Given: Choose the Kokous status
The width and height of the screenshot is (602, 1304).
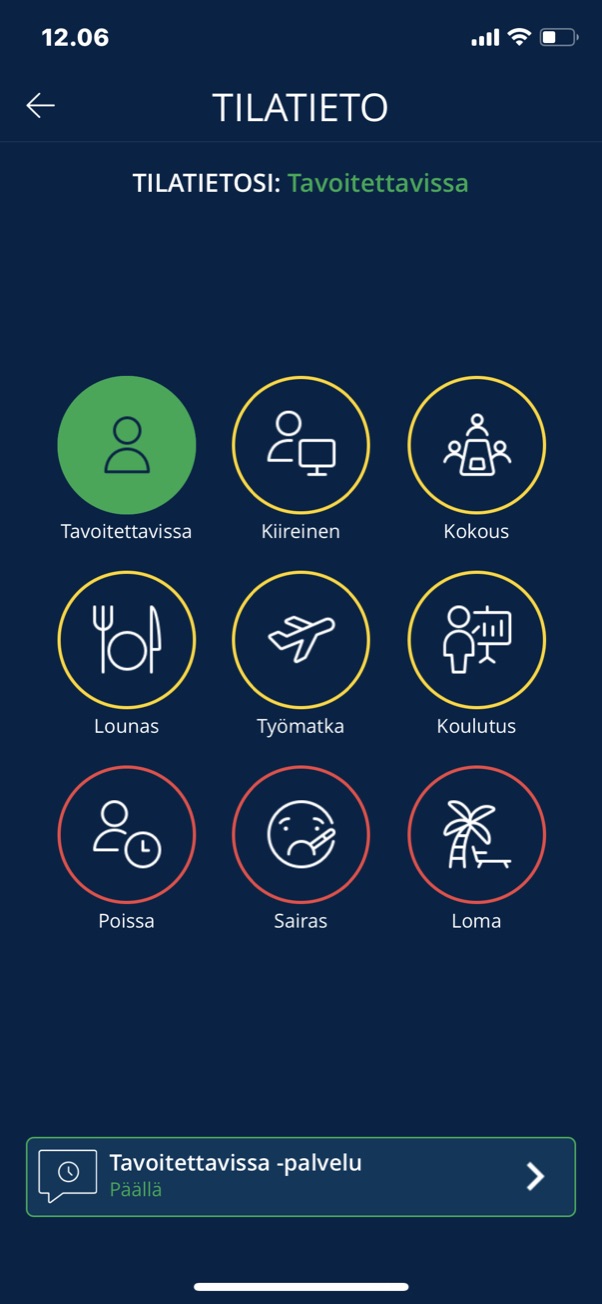Looking at the screenshot, I should 476,445.
